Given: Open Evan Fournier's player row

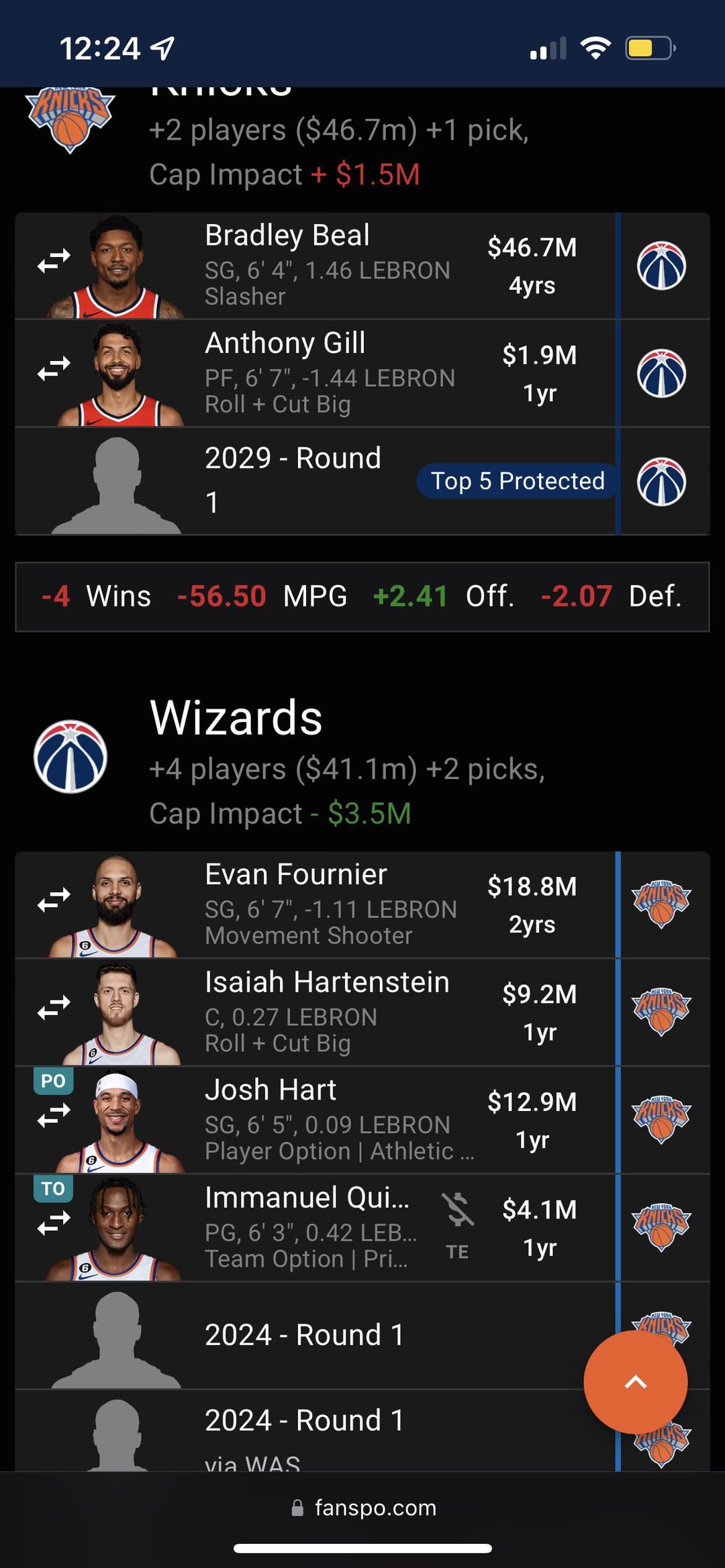Looking at the screenshot, I should pos(330,904).
